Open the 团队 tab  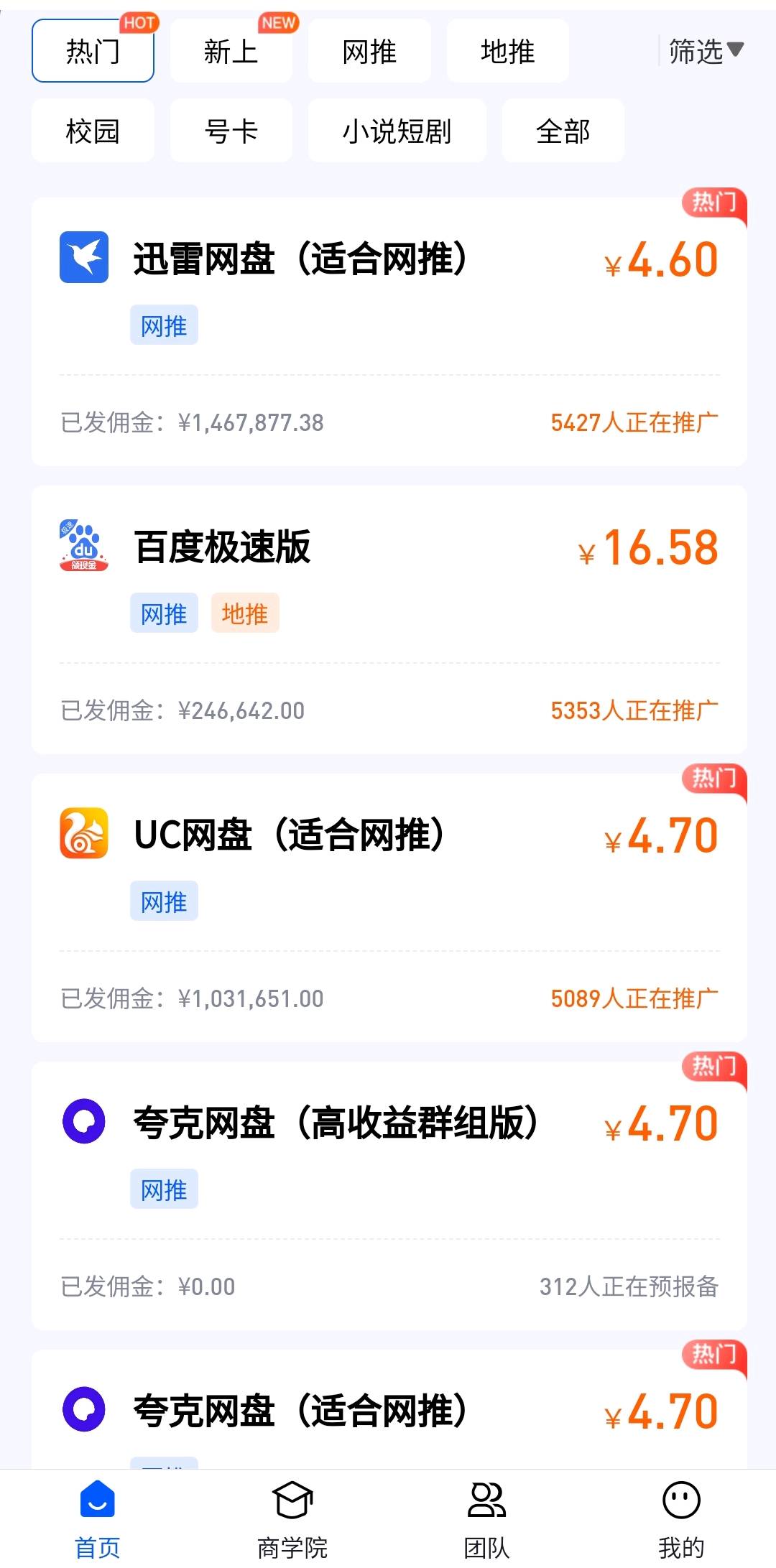tap(486, 1518)
